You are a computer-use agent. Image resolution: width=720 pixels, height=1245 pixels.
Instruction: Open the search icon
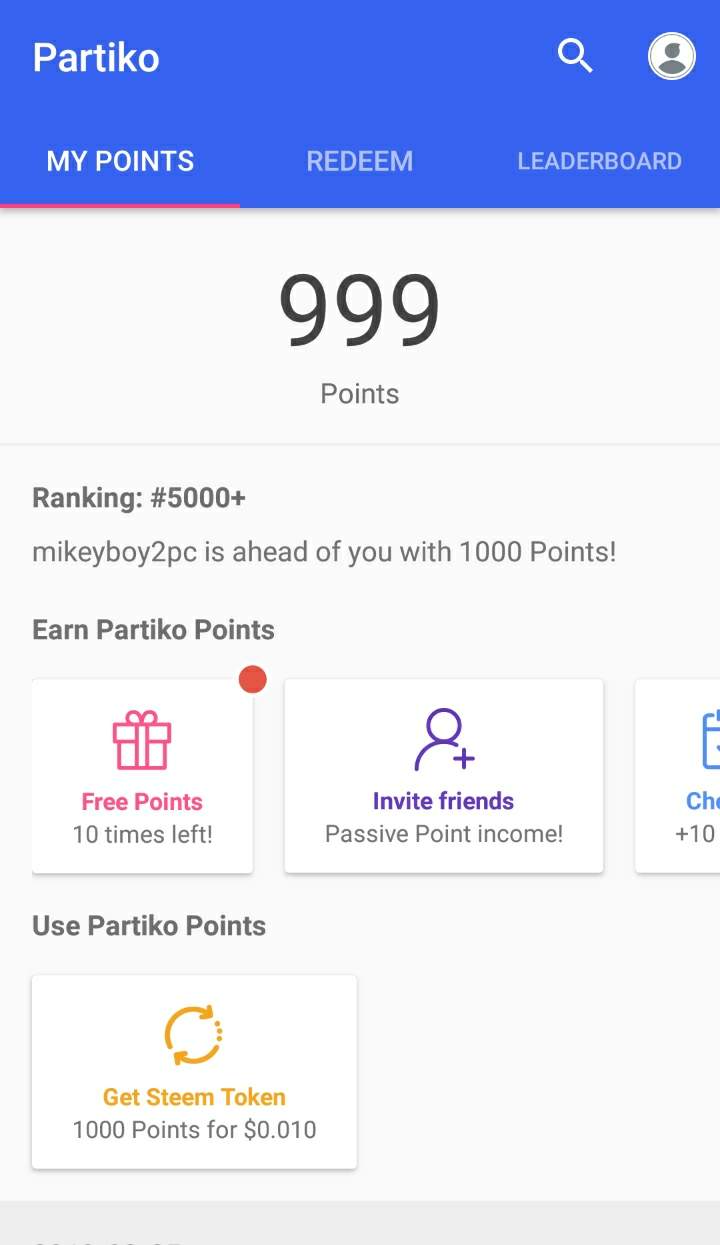click(x=575, y=57)
